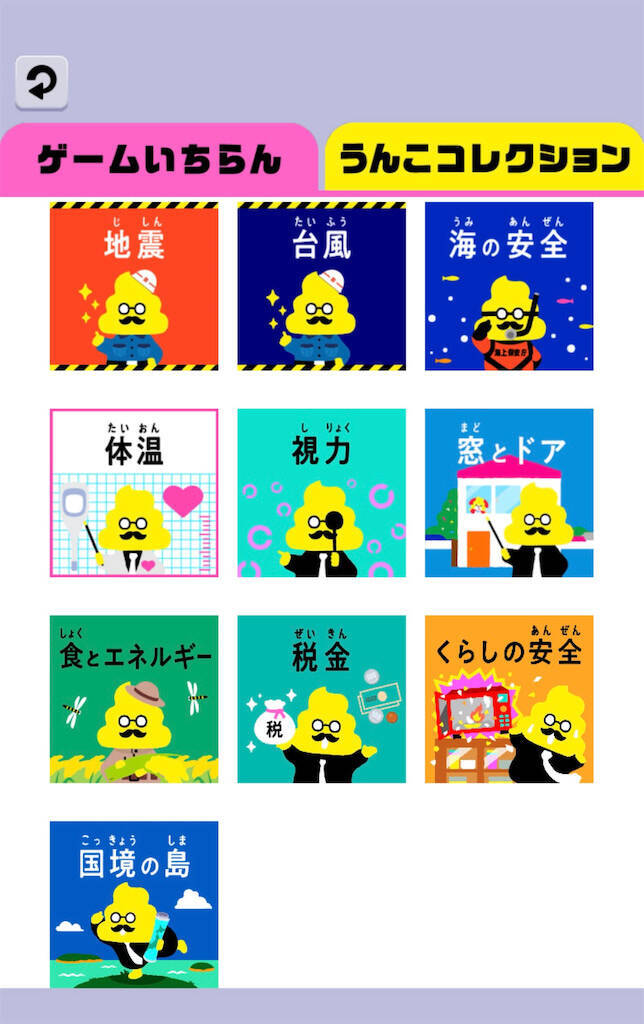The height and width of the screenshot is (1024, 644).
Task: Launch the 体温 game
Action: tap(134, 493)
